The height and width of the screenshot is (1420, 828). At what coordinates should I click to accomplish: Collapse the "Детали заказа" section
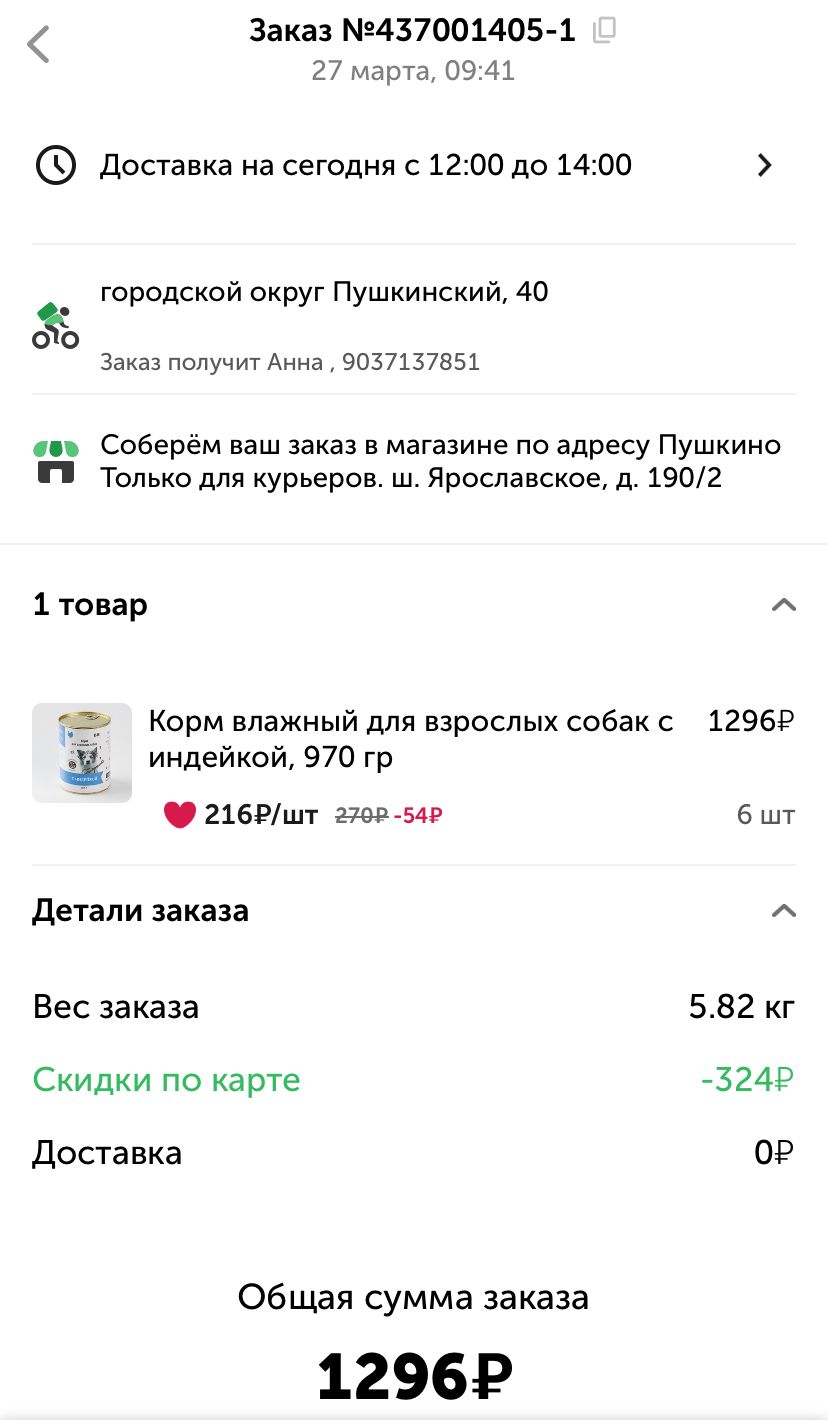784,911
